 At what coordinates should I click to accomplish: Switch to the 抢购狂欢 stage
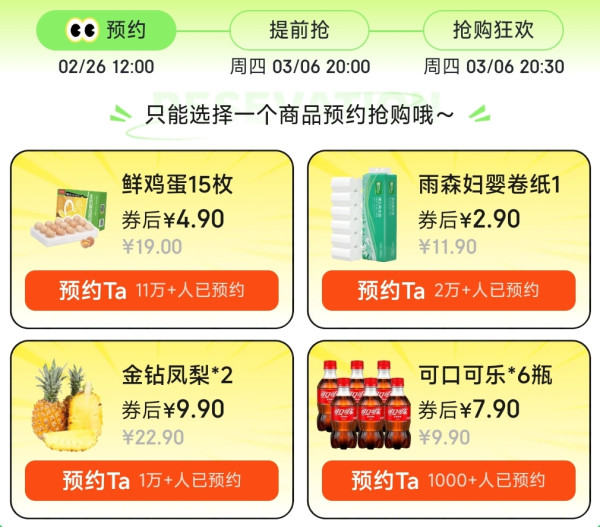pyautogui.click(x=493, y=30)
